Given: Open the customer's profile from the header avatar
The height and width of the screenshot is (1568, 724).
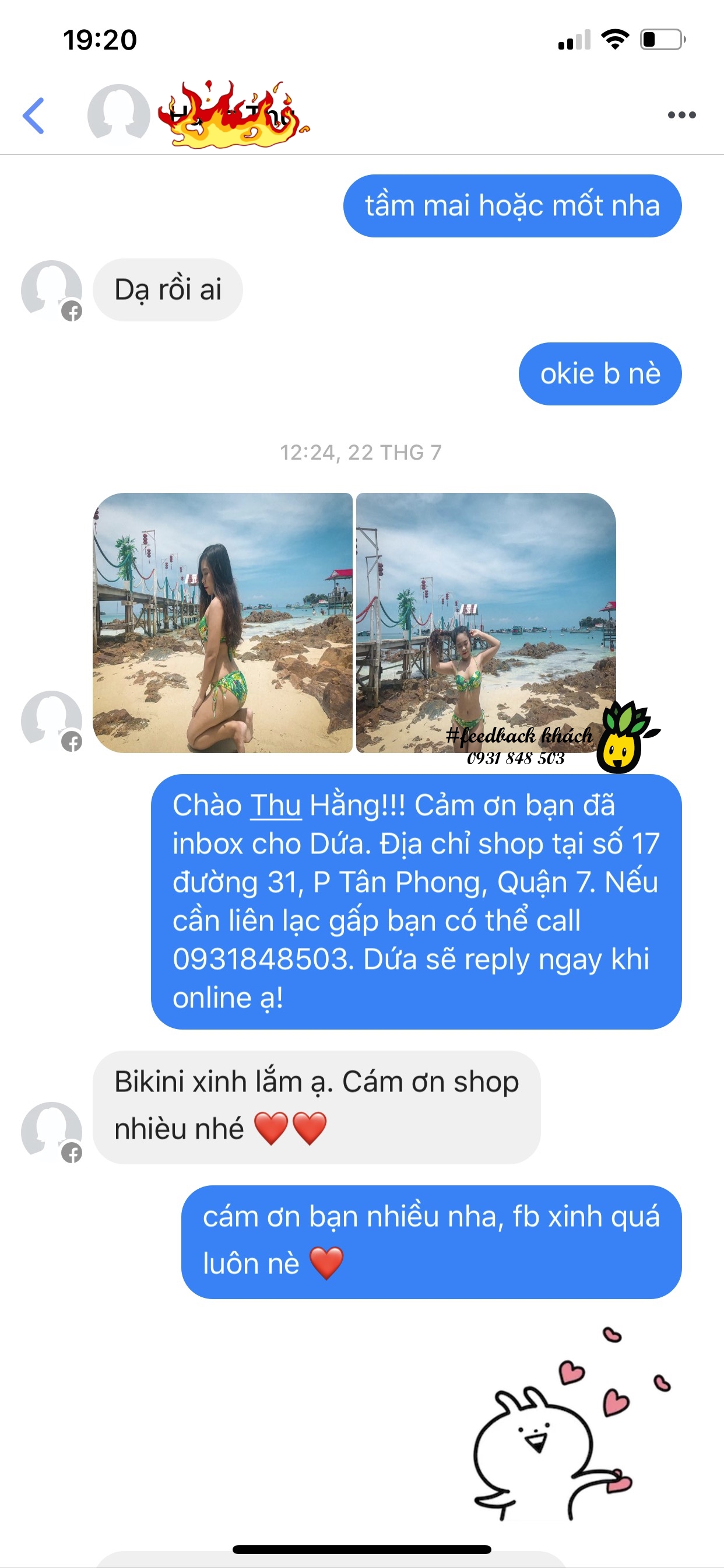Looking at the screenshot, I should (x=119, y=114).
